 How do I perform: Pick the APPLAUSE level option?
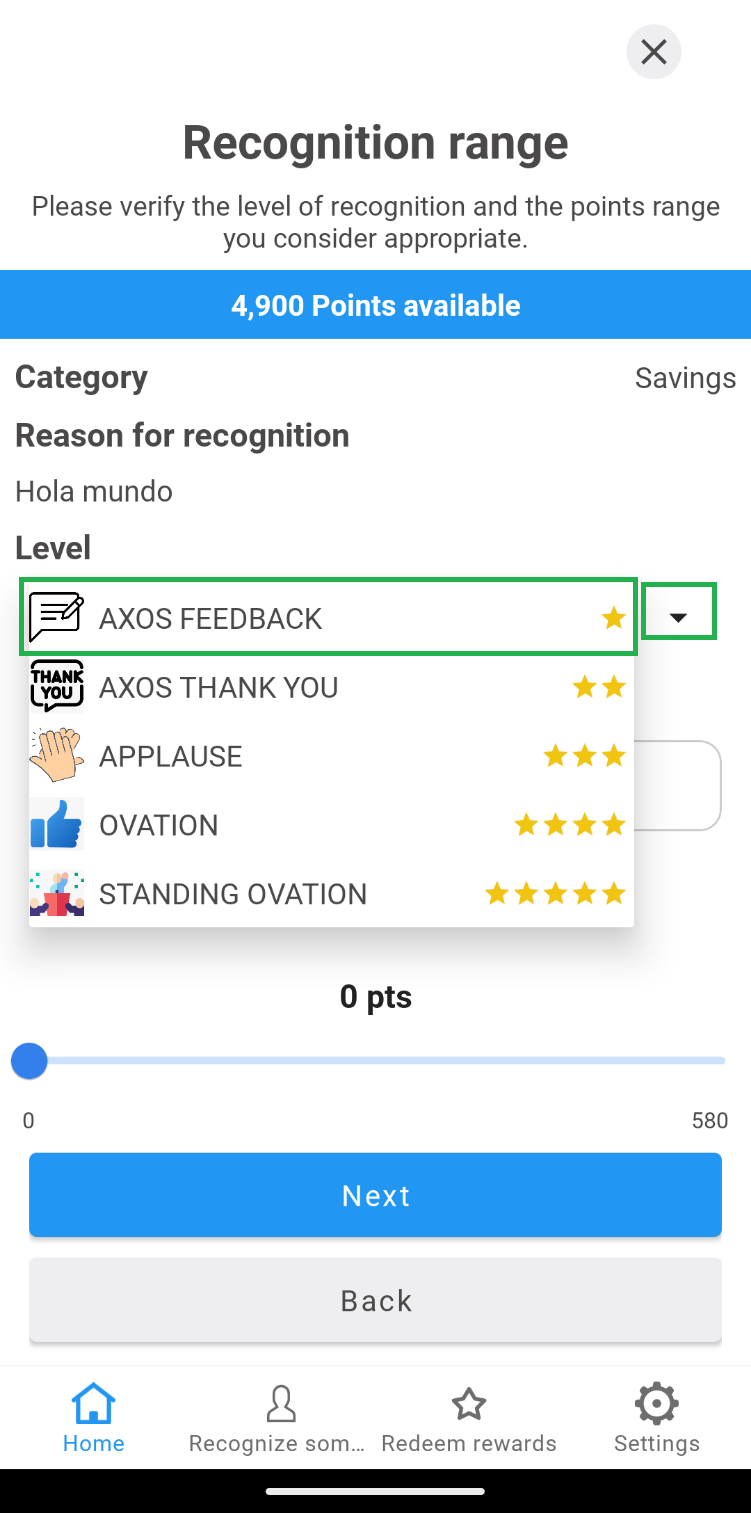(328, 756)
